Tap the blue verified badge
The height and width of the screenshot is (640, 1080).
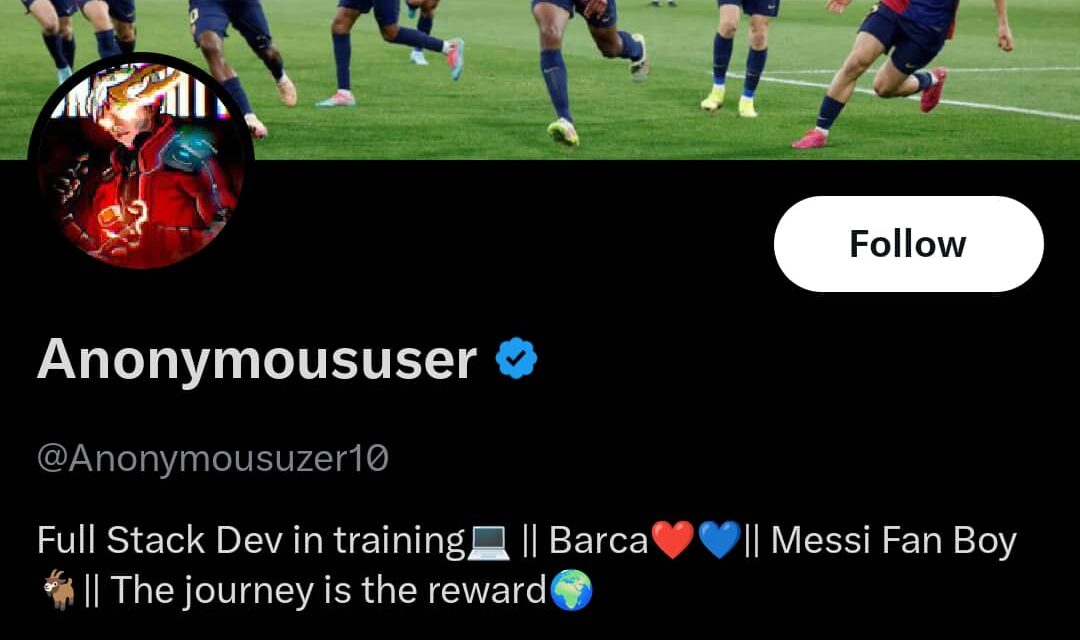point(517,359)
